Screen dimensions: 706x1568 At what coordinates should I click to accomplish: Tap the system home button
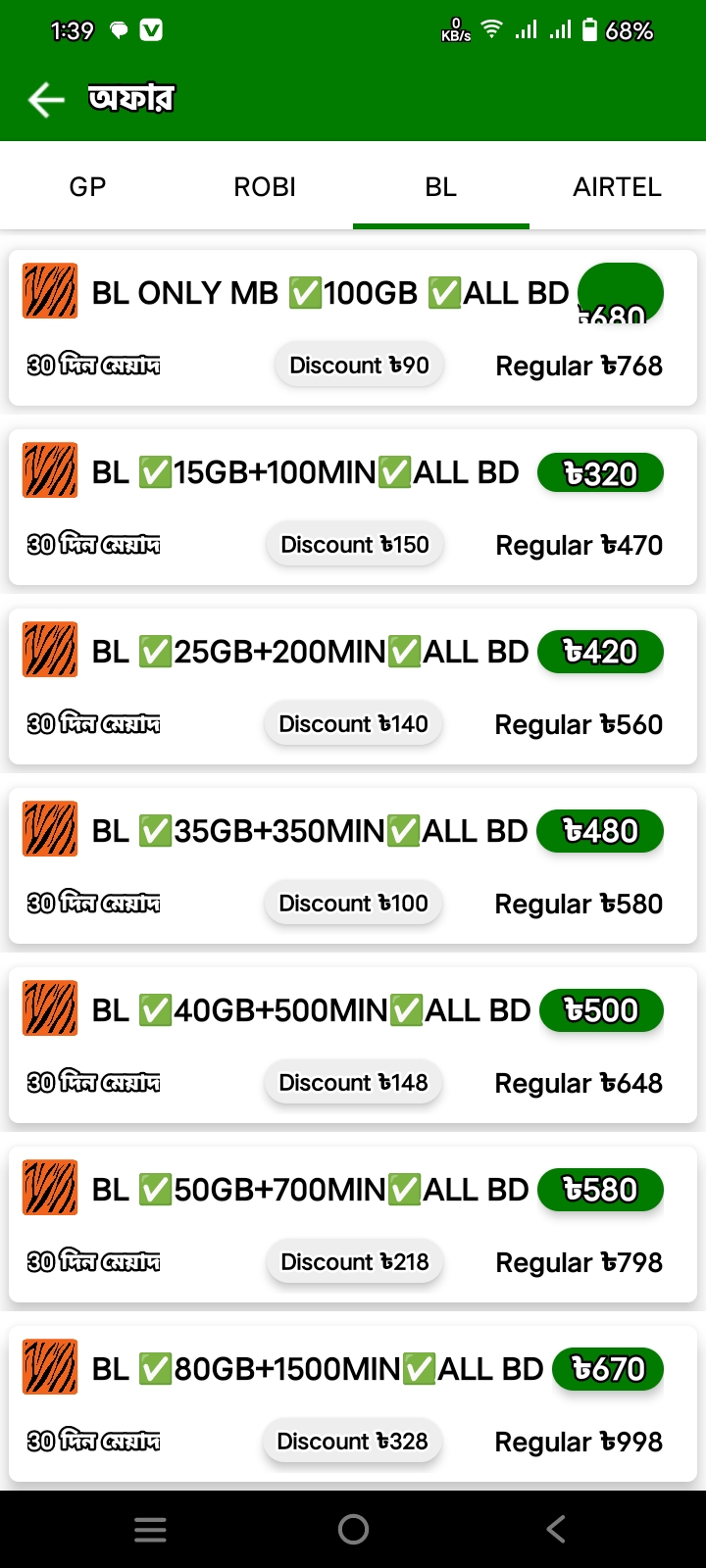tap(353, 1529)
